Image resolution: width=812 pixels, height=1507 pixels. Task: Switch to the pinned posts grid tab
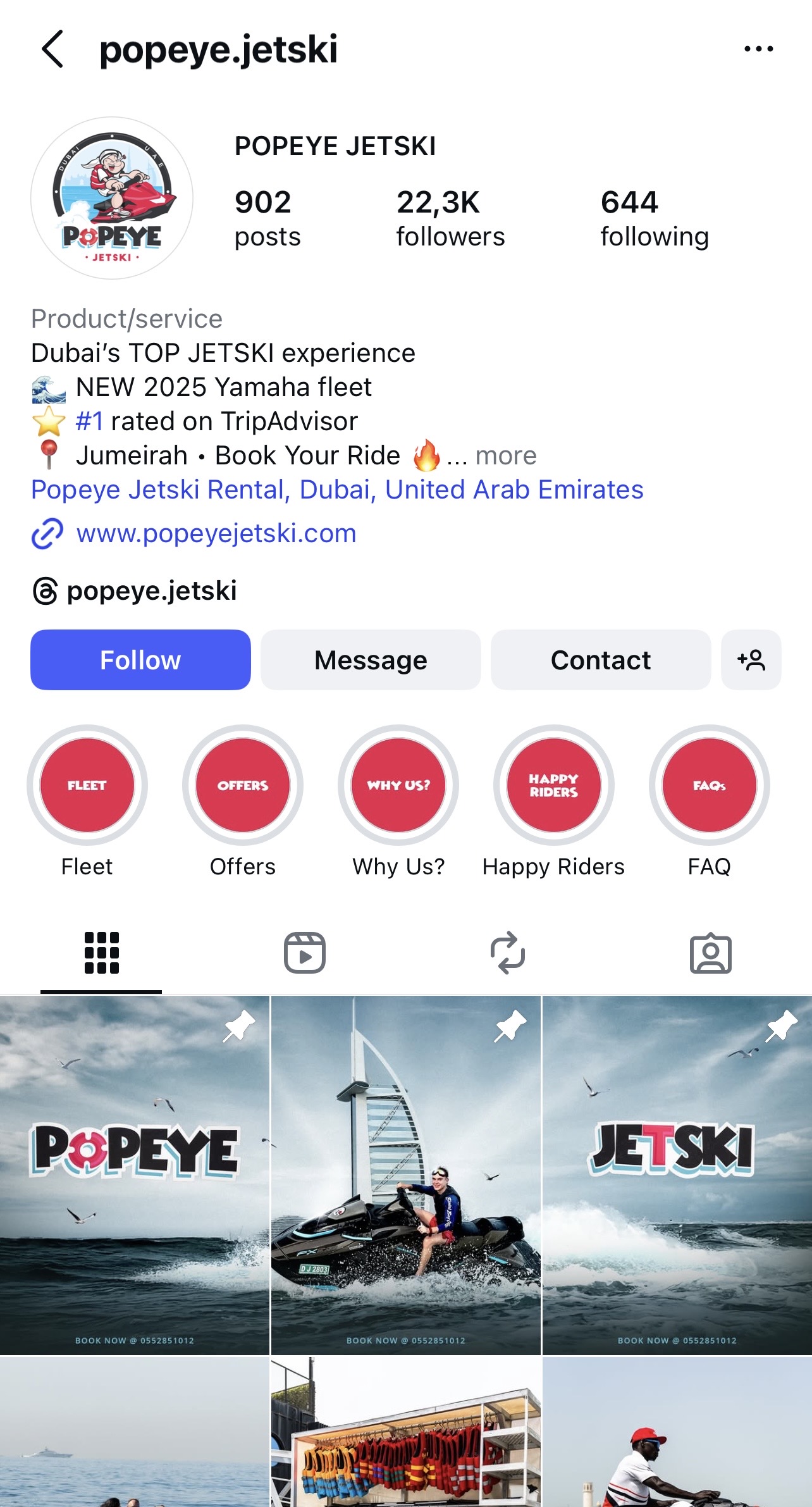(101, 953)
